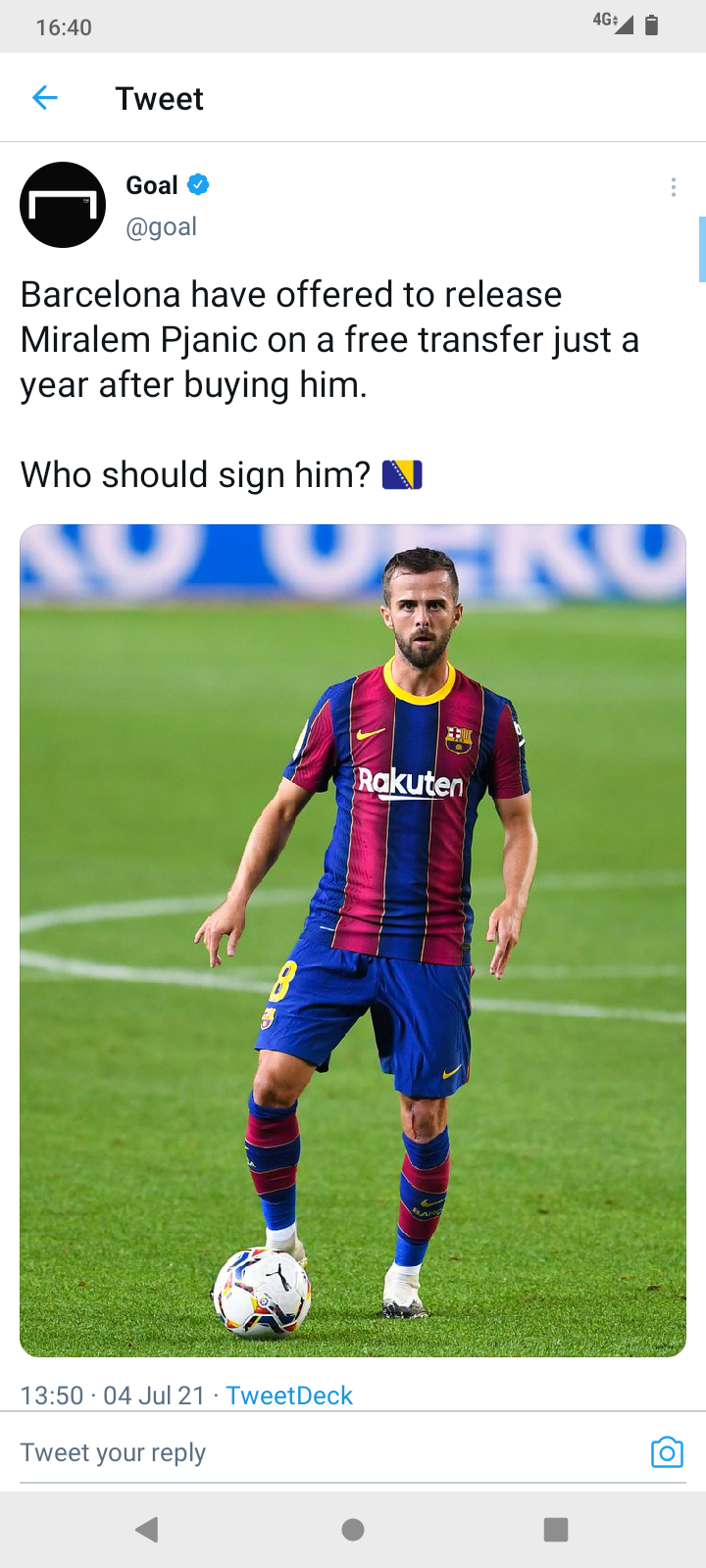
Task: Tap the system back button
Action: pos(147,1530)
